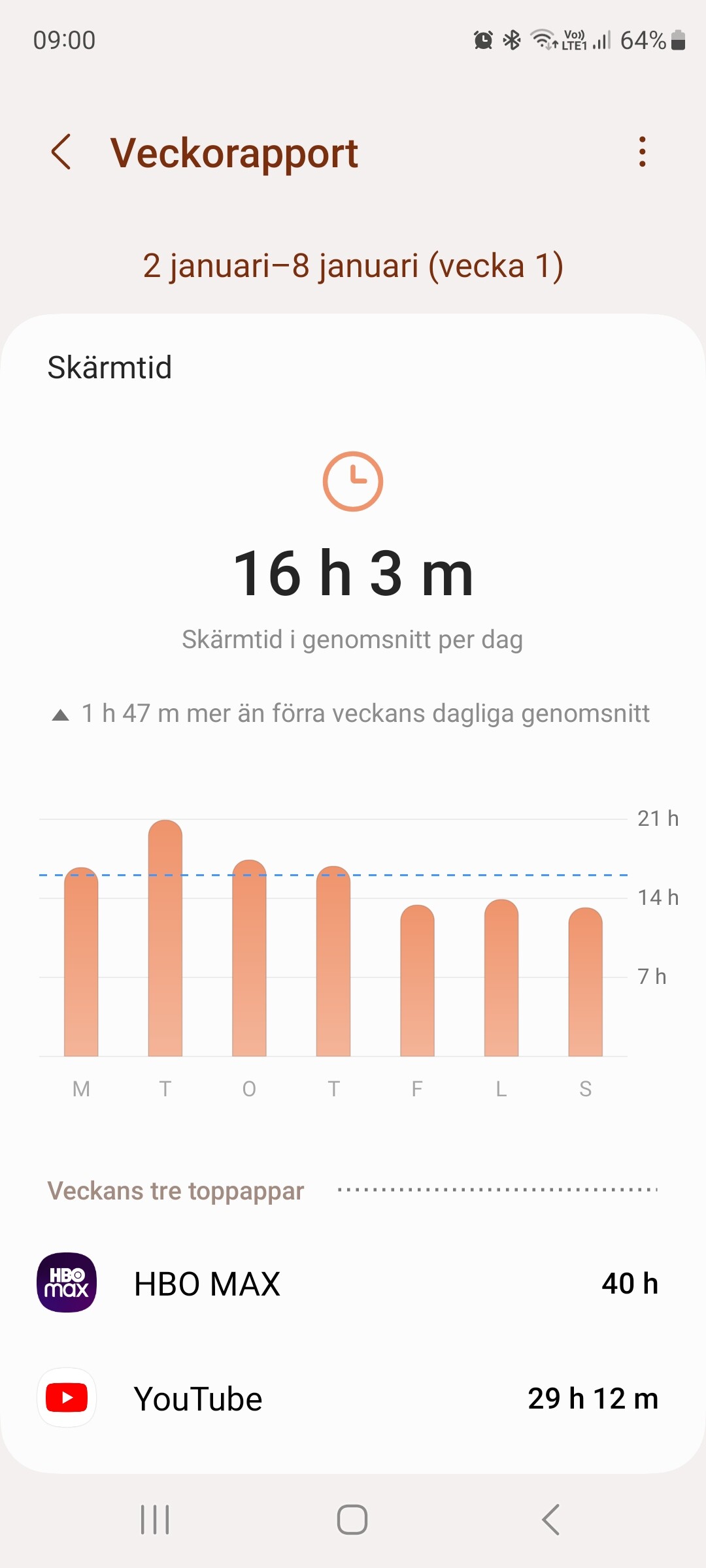Select Sunday's bar in the screen time chart
The width and height of the screenshot is (706, 1568).
(x=586, y=982)
